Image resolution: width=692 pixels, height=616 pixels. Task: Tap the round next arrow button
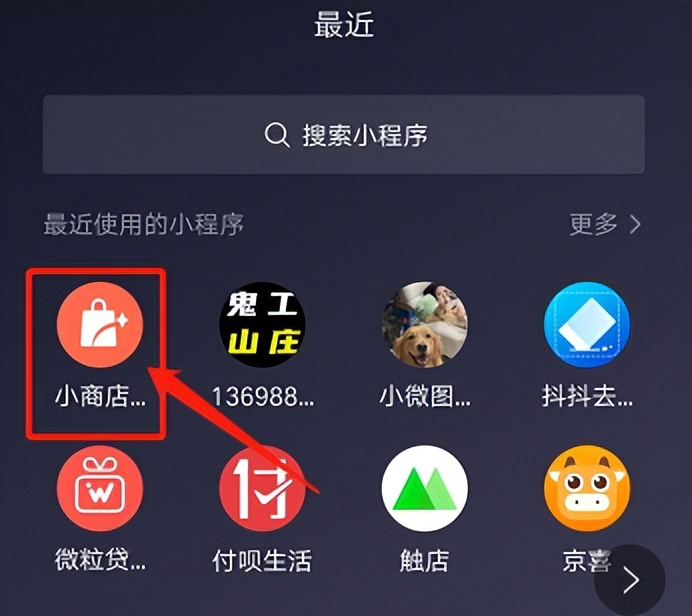click(631, 579)
